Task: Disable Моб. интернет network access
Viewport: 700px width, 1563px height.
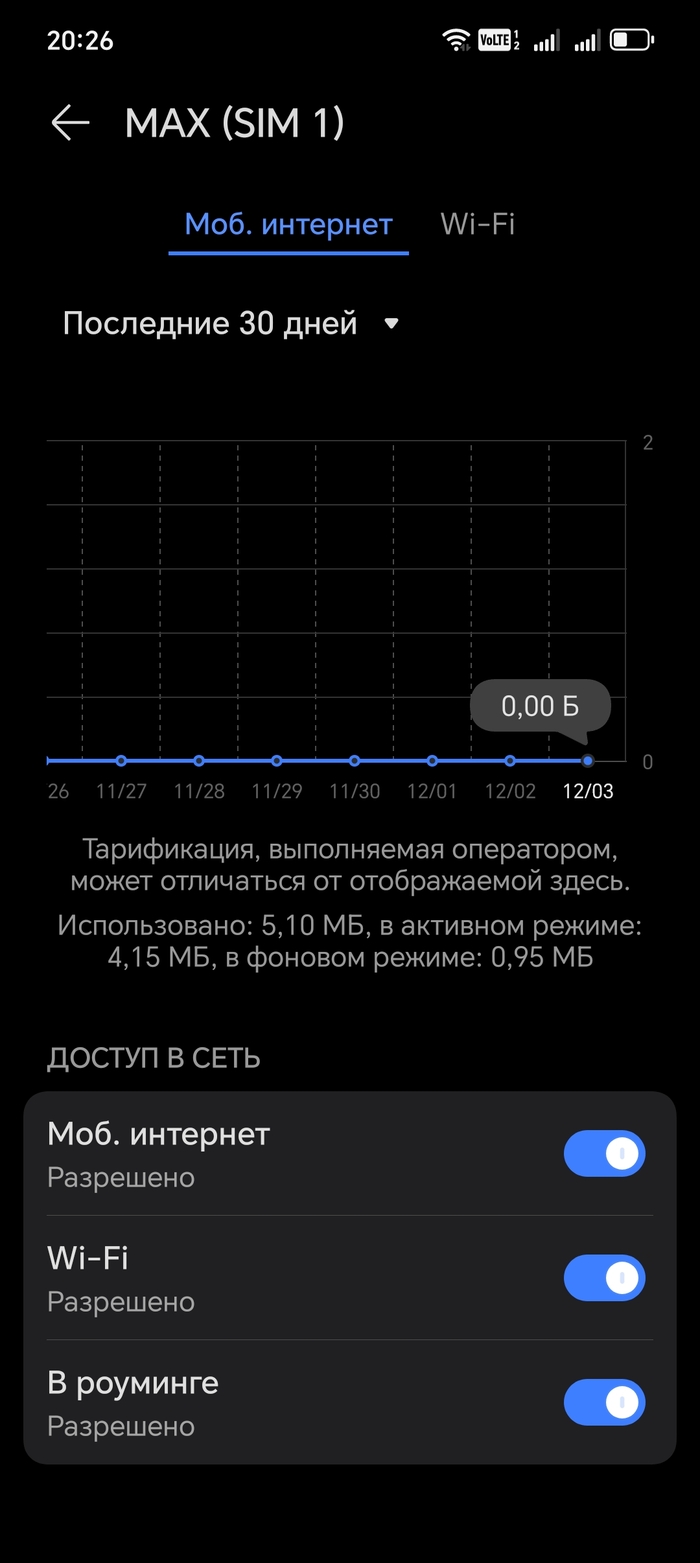Action: [x=604, y=1154]
